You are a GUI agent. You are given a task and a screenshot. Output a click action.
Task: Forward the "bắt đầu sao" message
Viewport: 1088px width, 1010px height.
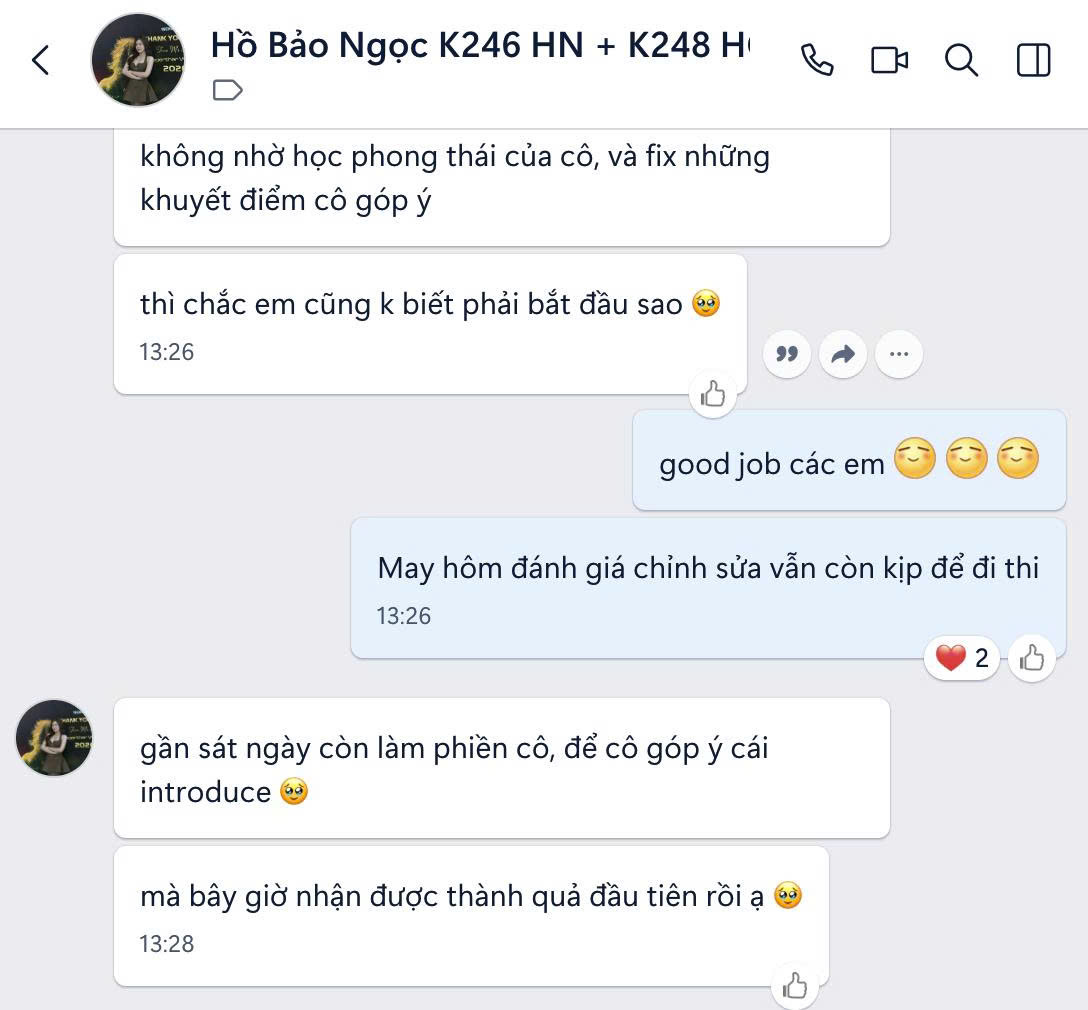click(843, 354)
